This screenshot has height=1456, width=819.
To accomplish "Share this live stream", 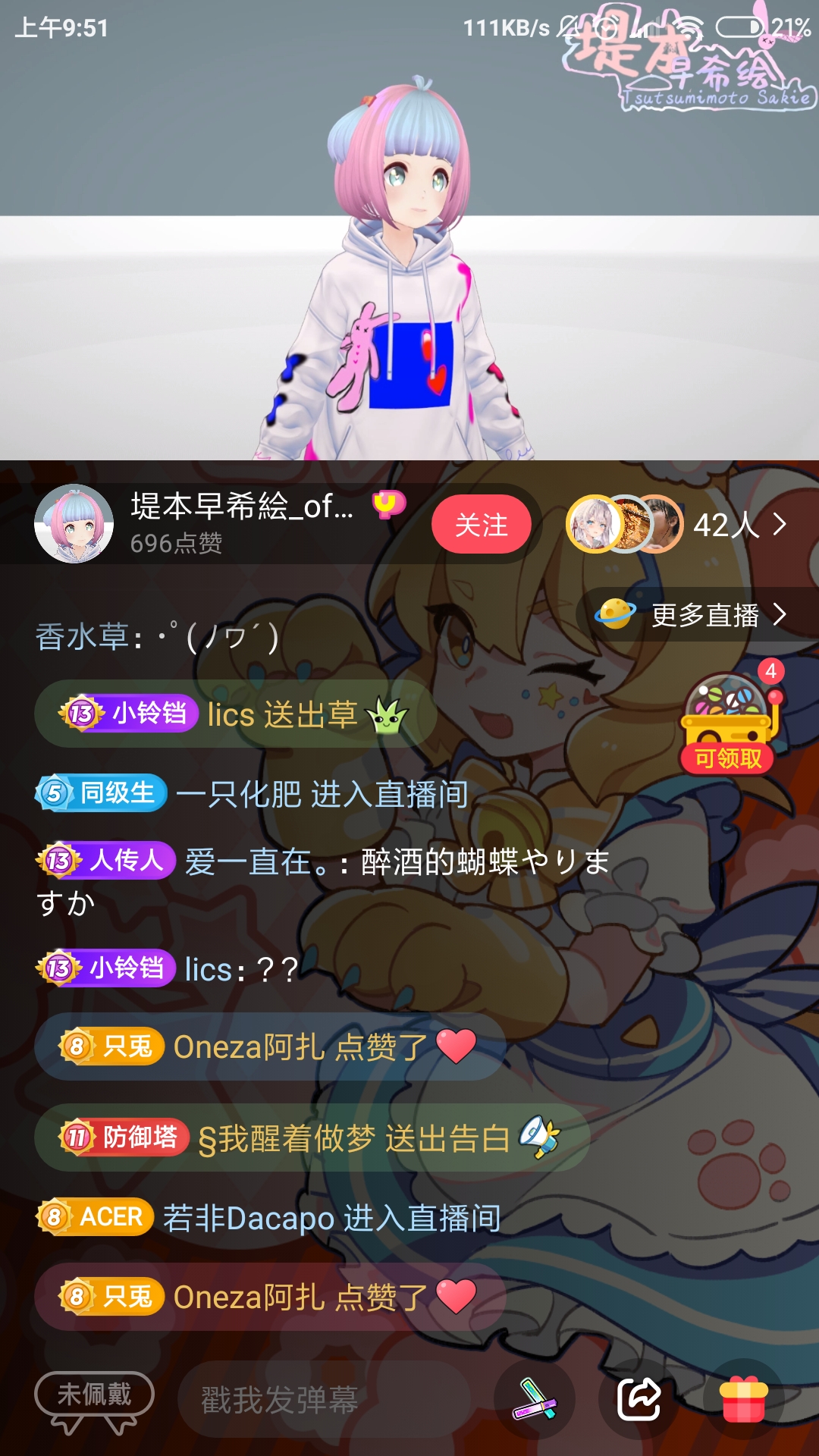I will (639, 1399).
